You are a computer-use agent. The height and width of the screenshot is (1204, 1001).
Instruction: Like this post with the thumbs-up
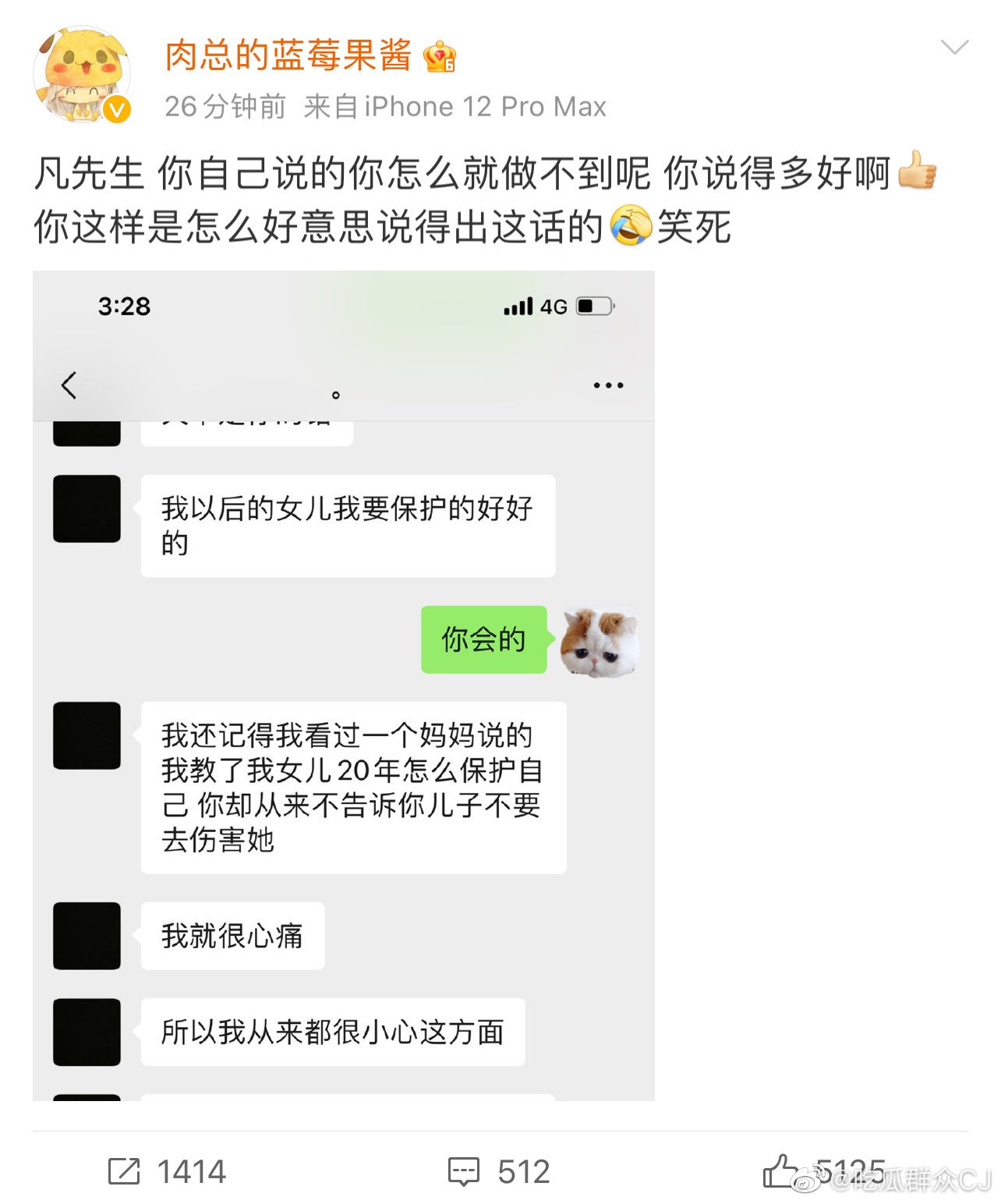tap(780, 1170)
